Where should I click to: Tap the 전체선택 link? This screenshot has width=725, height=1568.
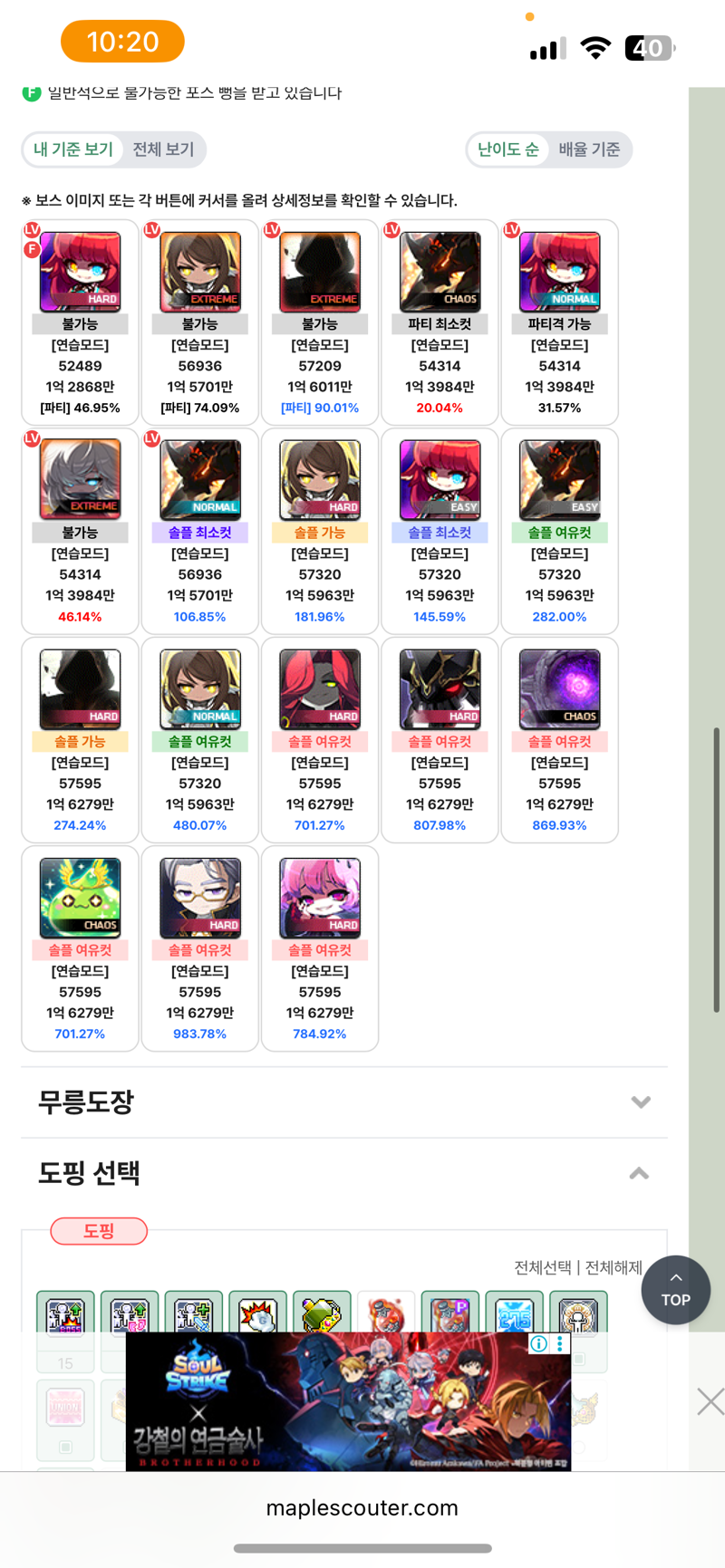coord(542,1267)
